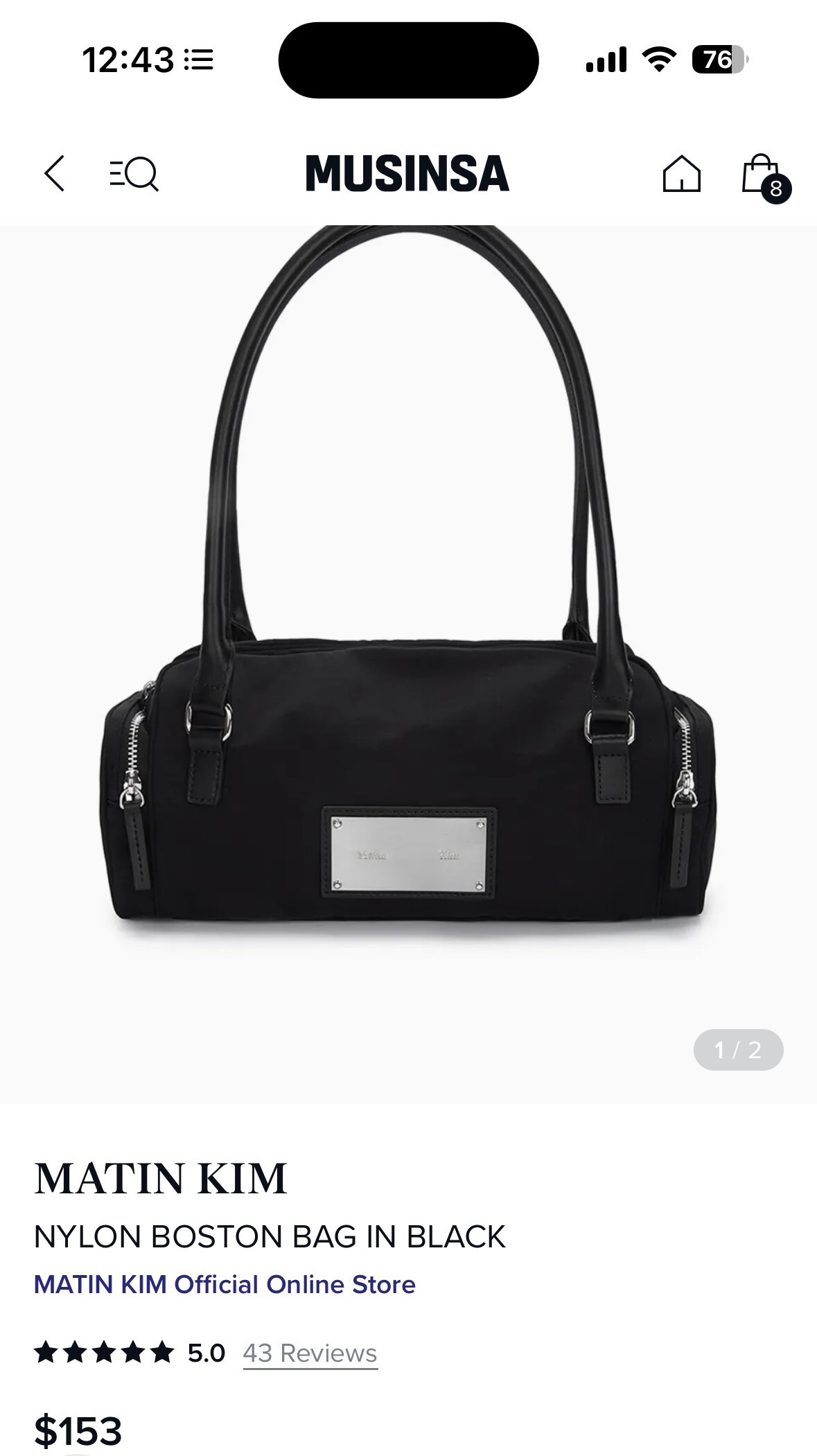
Task: Go back to the previous page
Action: (55, 173)
